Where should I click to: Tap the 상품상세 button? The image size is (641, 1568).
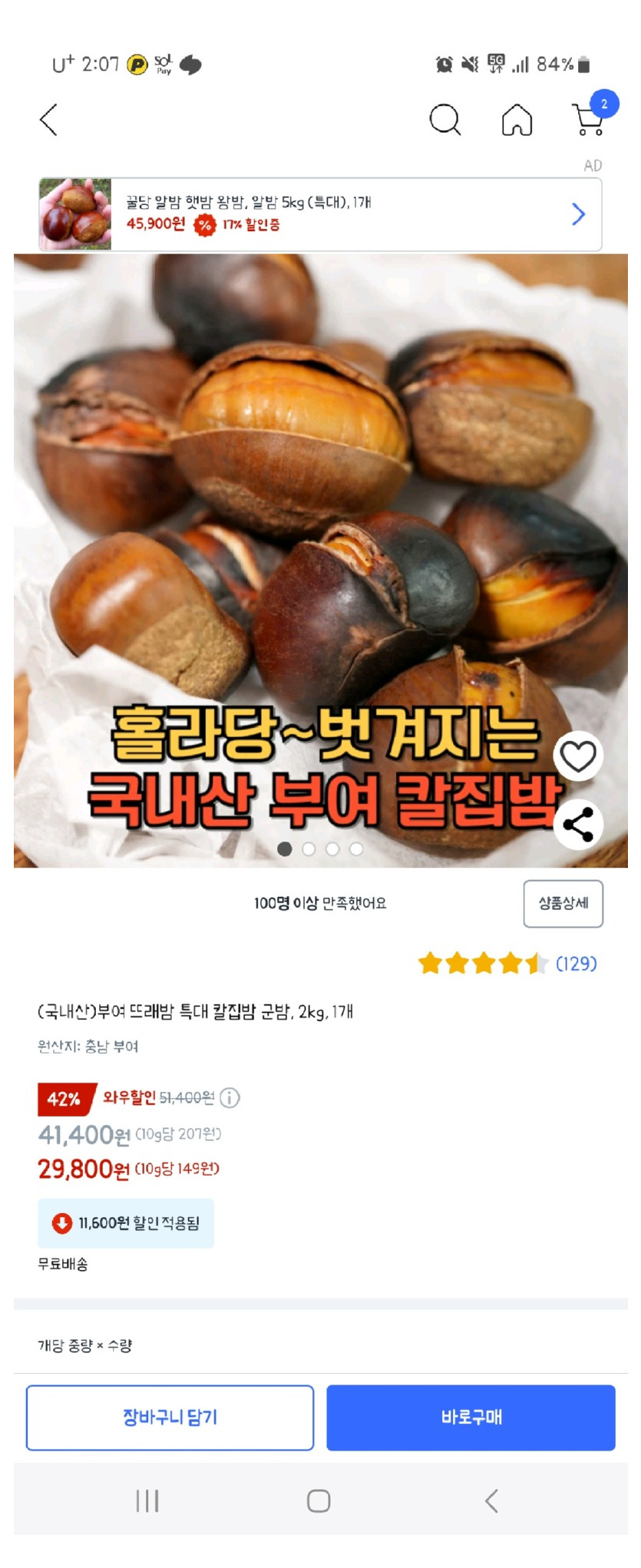563,903
